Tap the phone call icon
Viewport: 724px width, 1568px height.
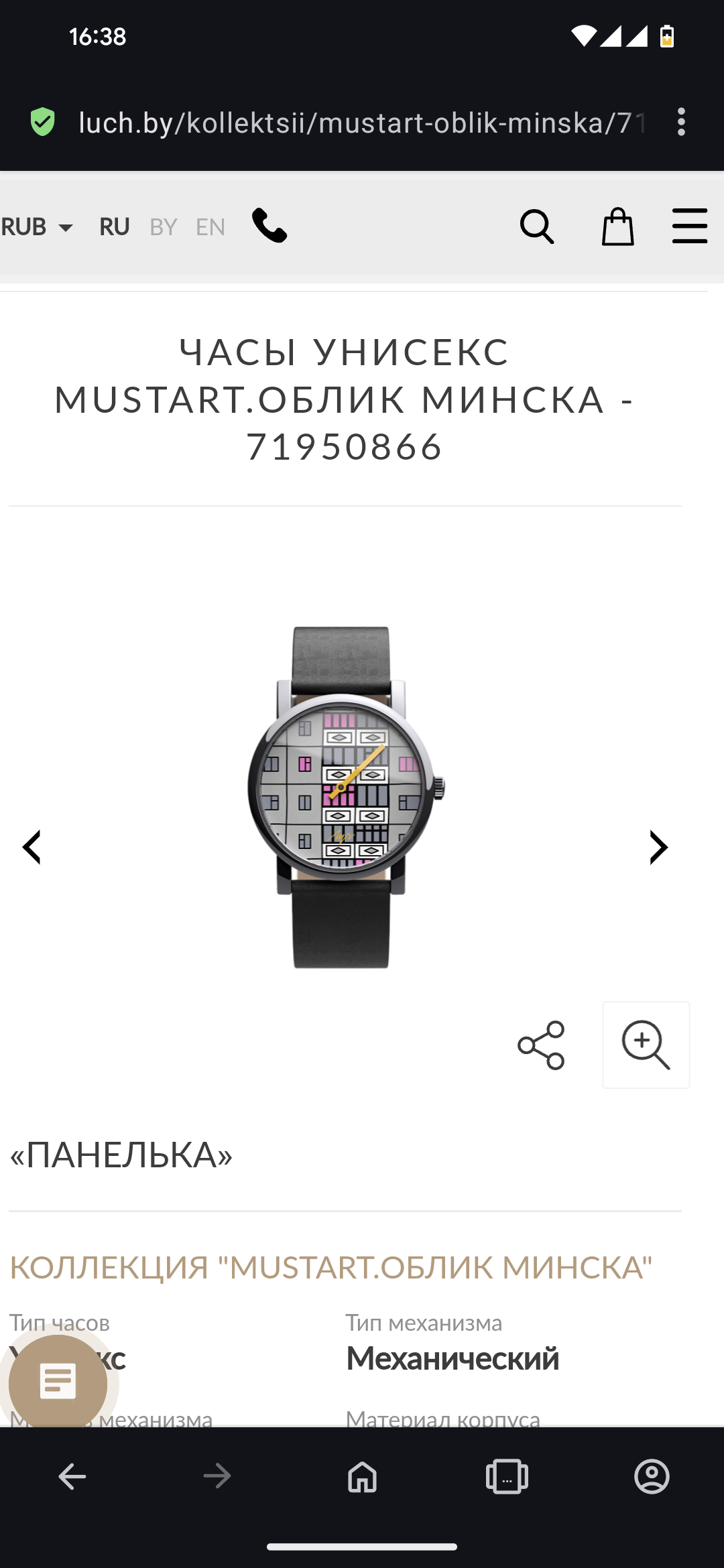[269, 225]
